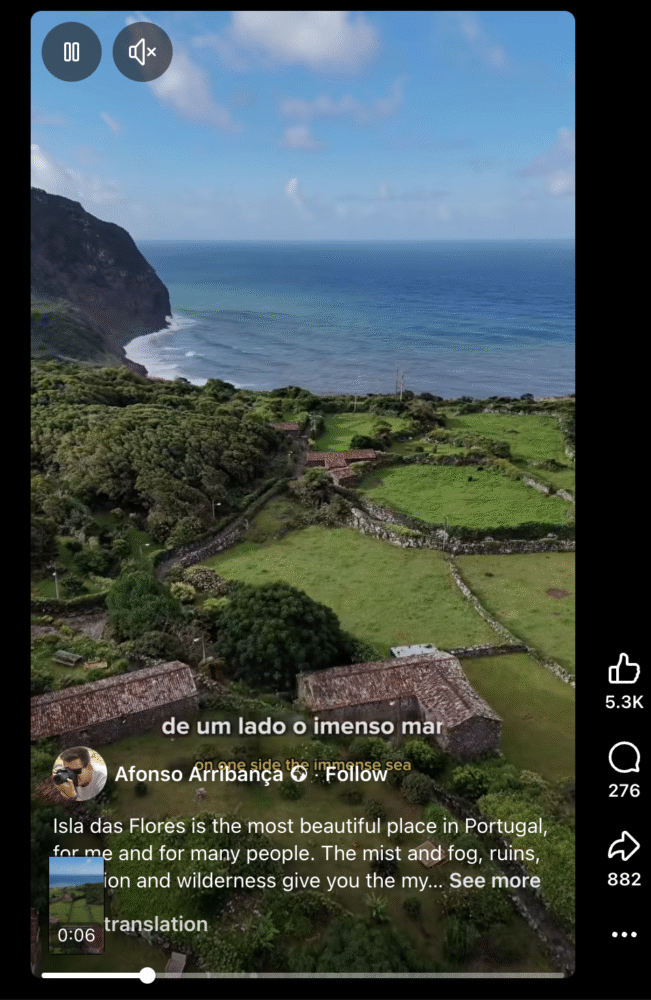Image resolution: width=651 pixels, height=1000 pixels.
Task: Unmute the video sound
Action: point(142,52)
